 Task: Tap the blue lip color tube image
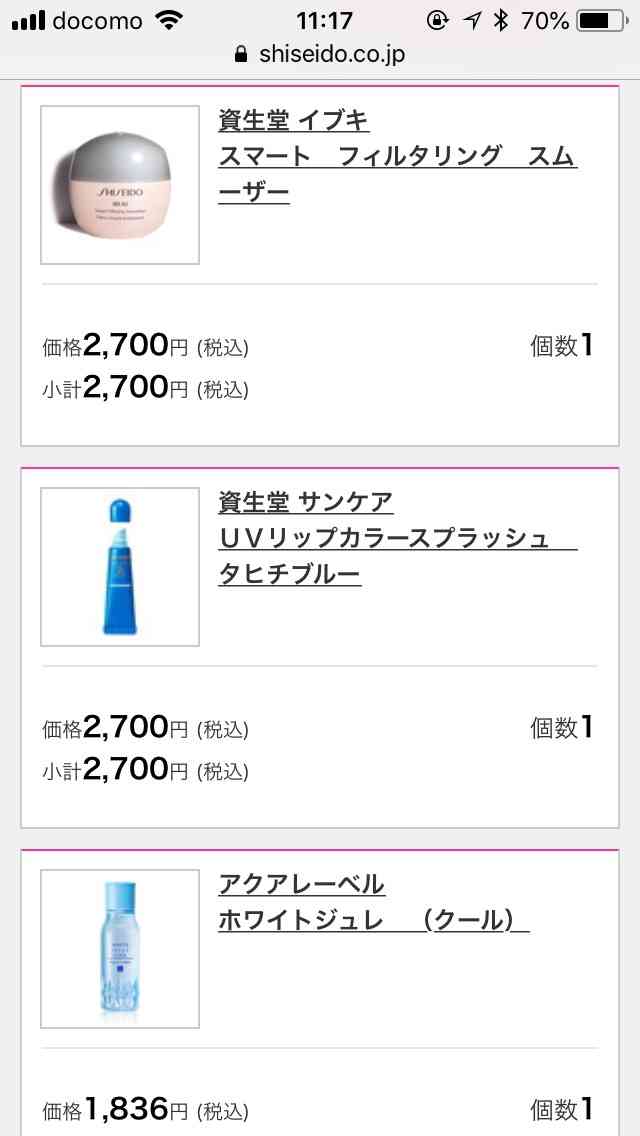120,567
